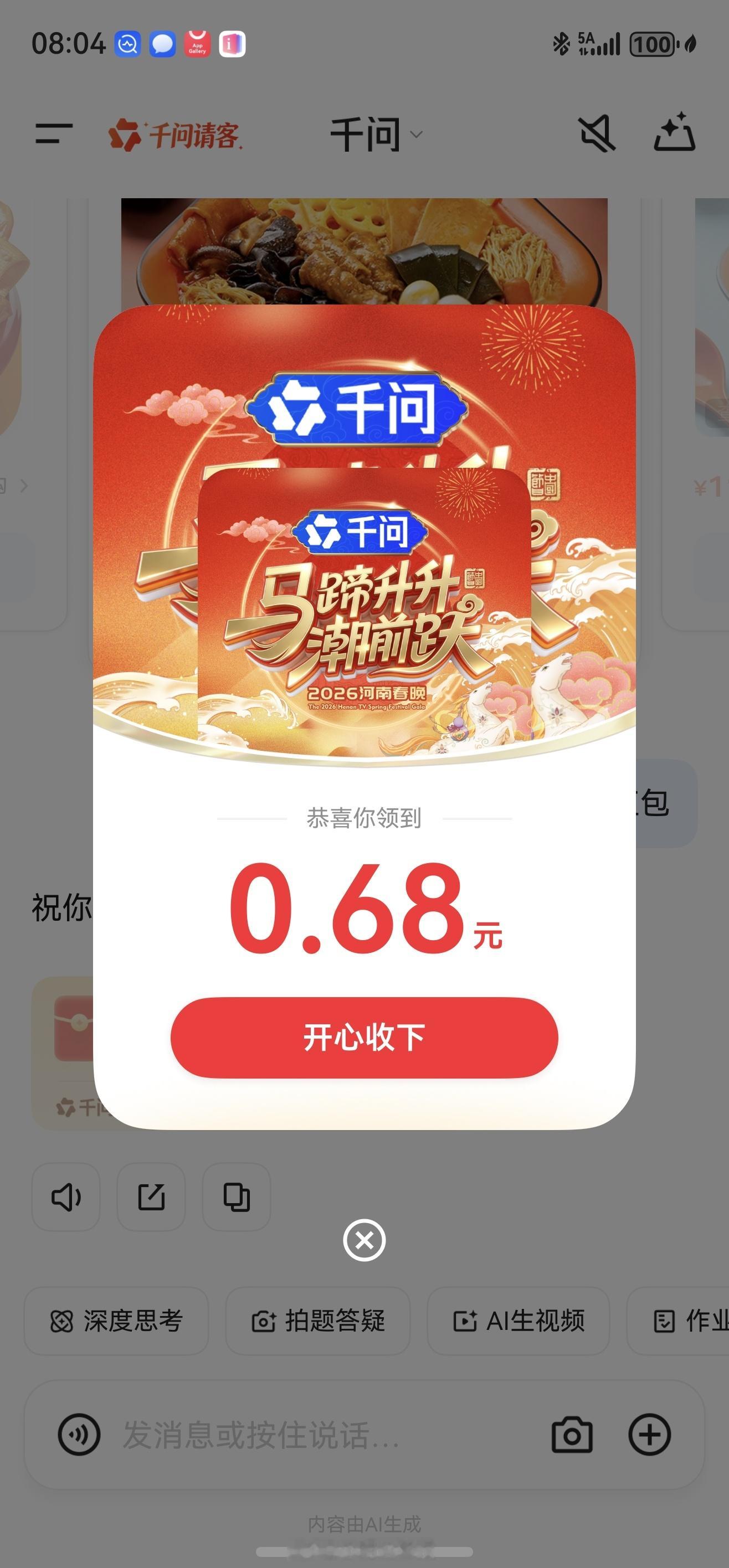Tap the edit/share icon next to the speaker
Screen dimensions: 729x1568
click(151, 1197)
